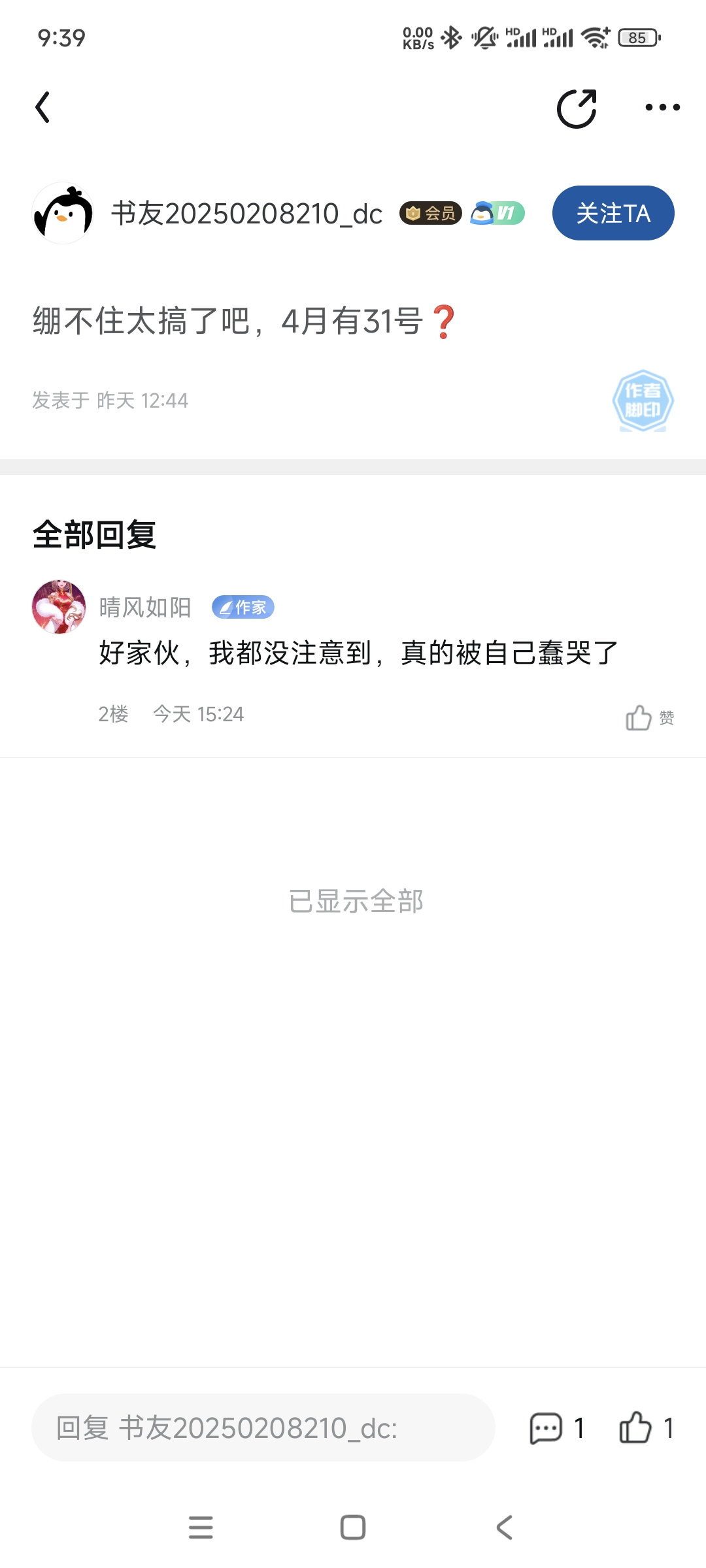
Task: View 晴风如阳's profile avatar
Action: [59, 607]
